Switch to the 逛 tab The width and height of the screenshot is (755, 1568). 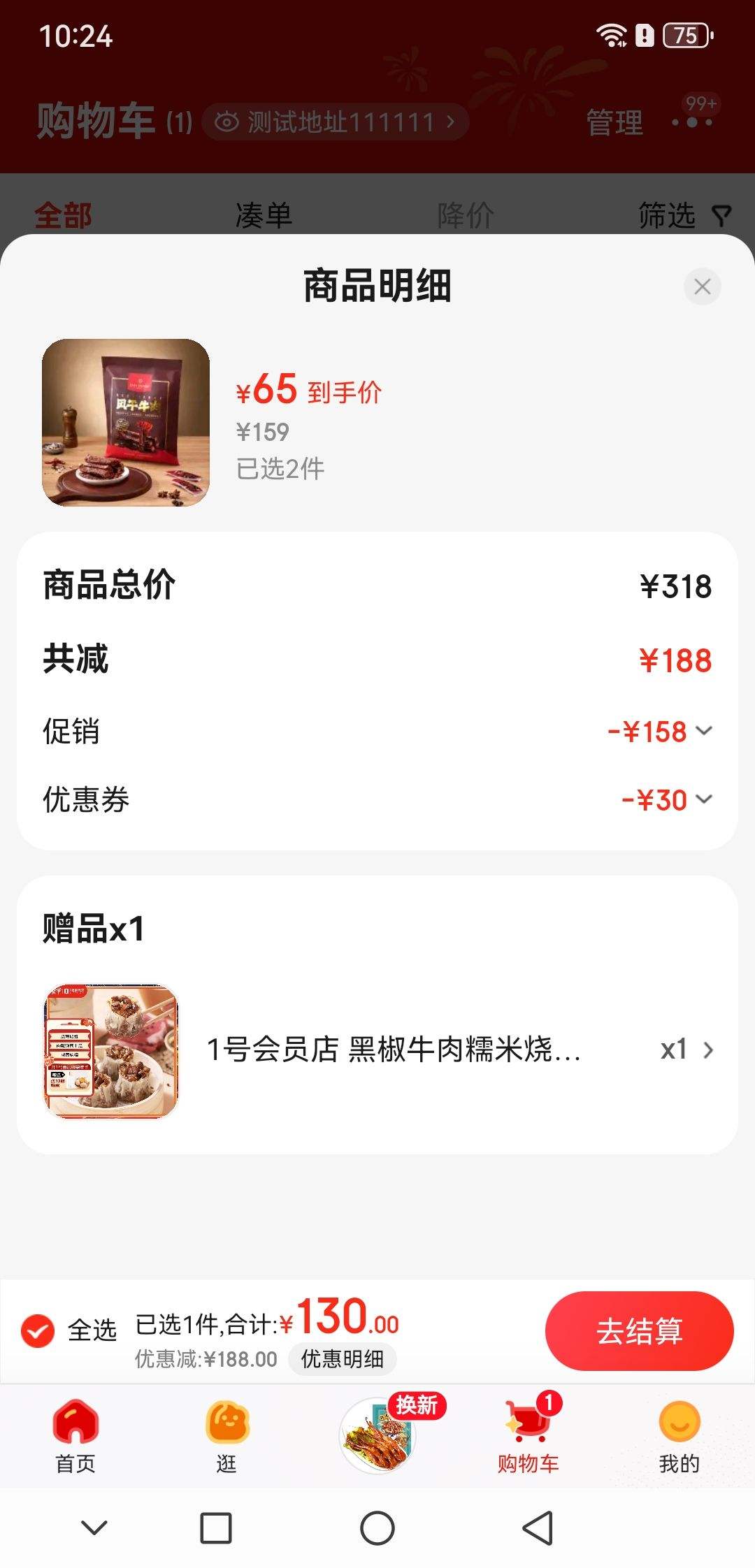(226, 1436)
